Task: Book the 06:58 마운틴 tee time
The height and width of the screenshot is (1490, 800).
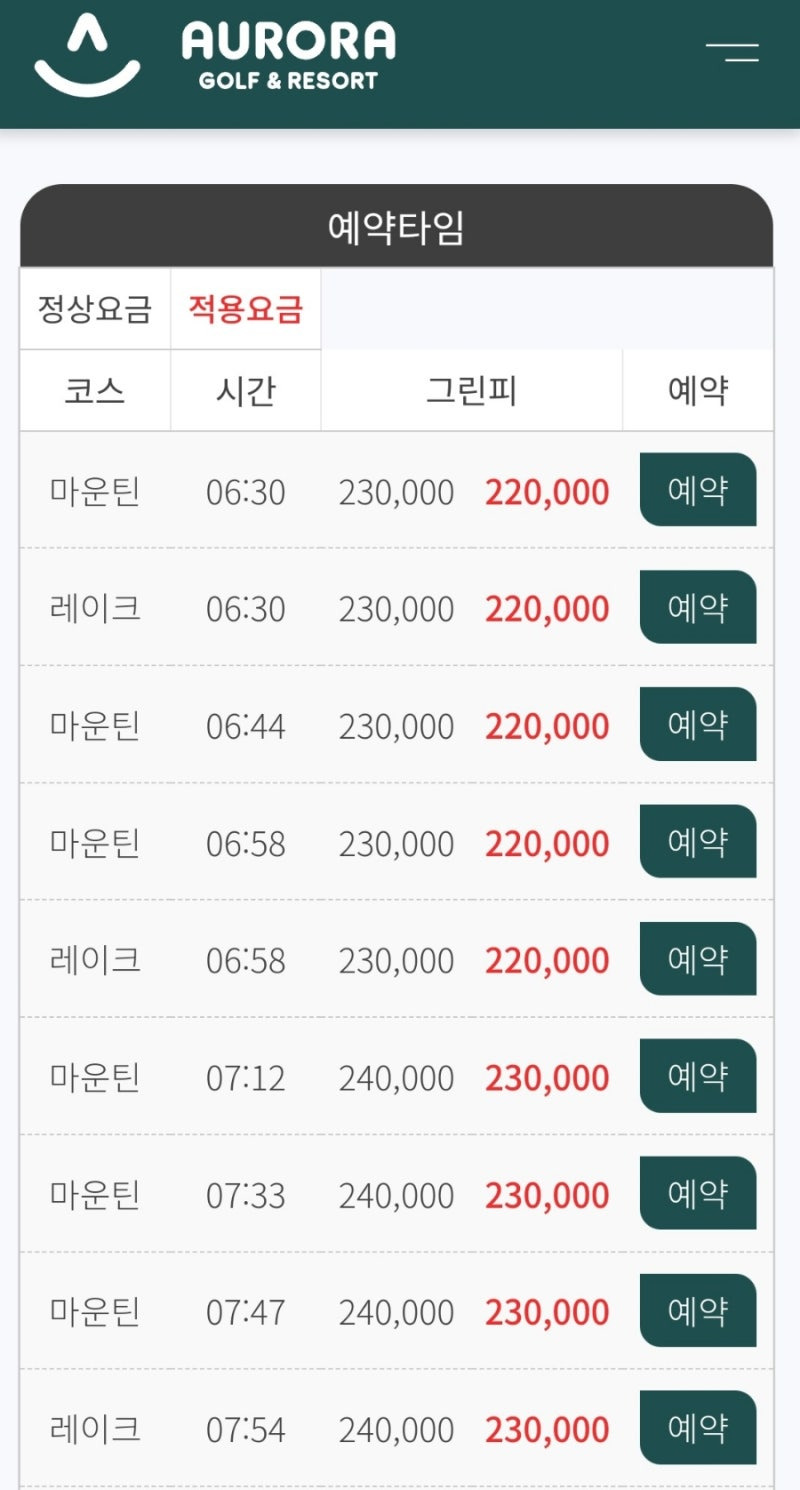Action: [697, 842]
